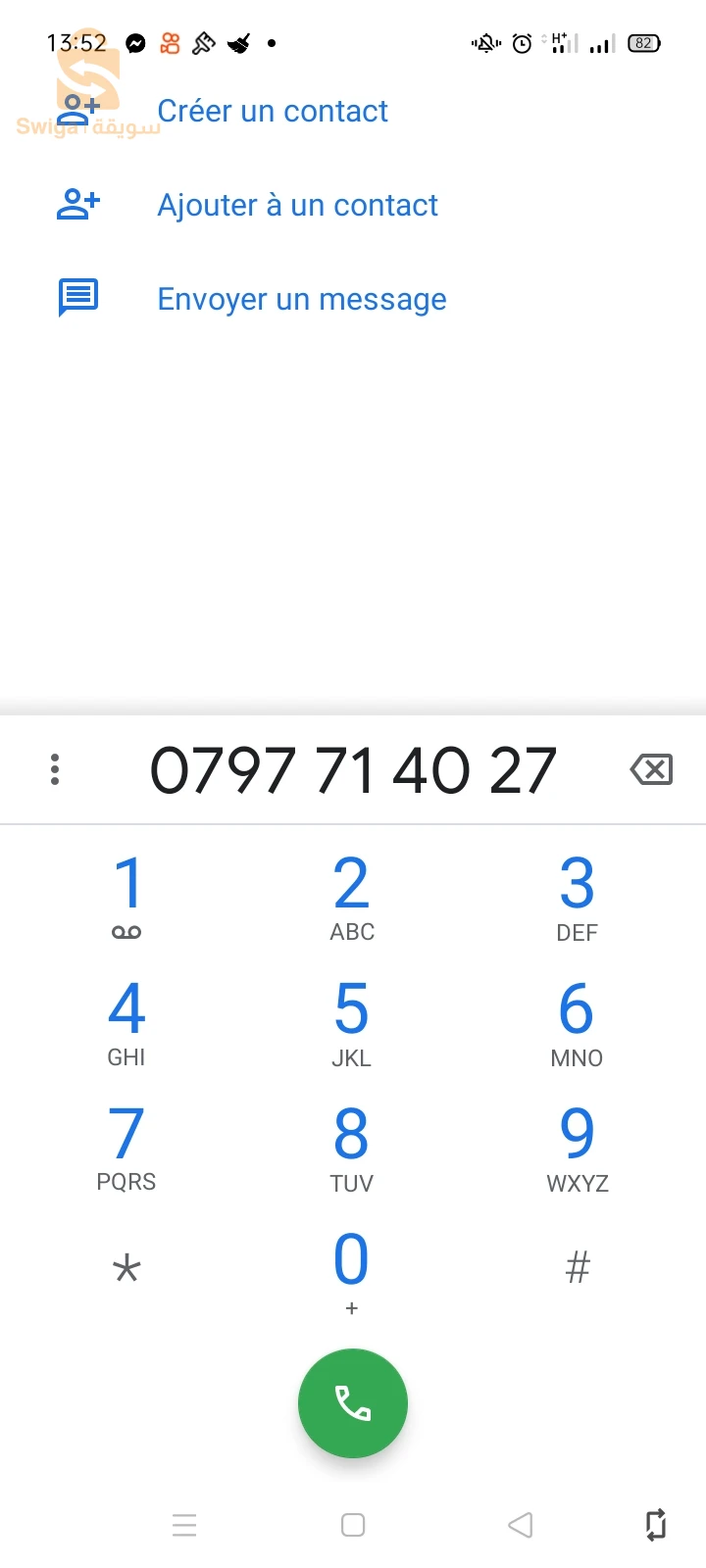Select Créer un contact
The image size is (706, 1568).
273,111
